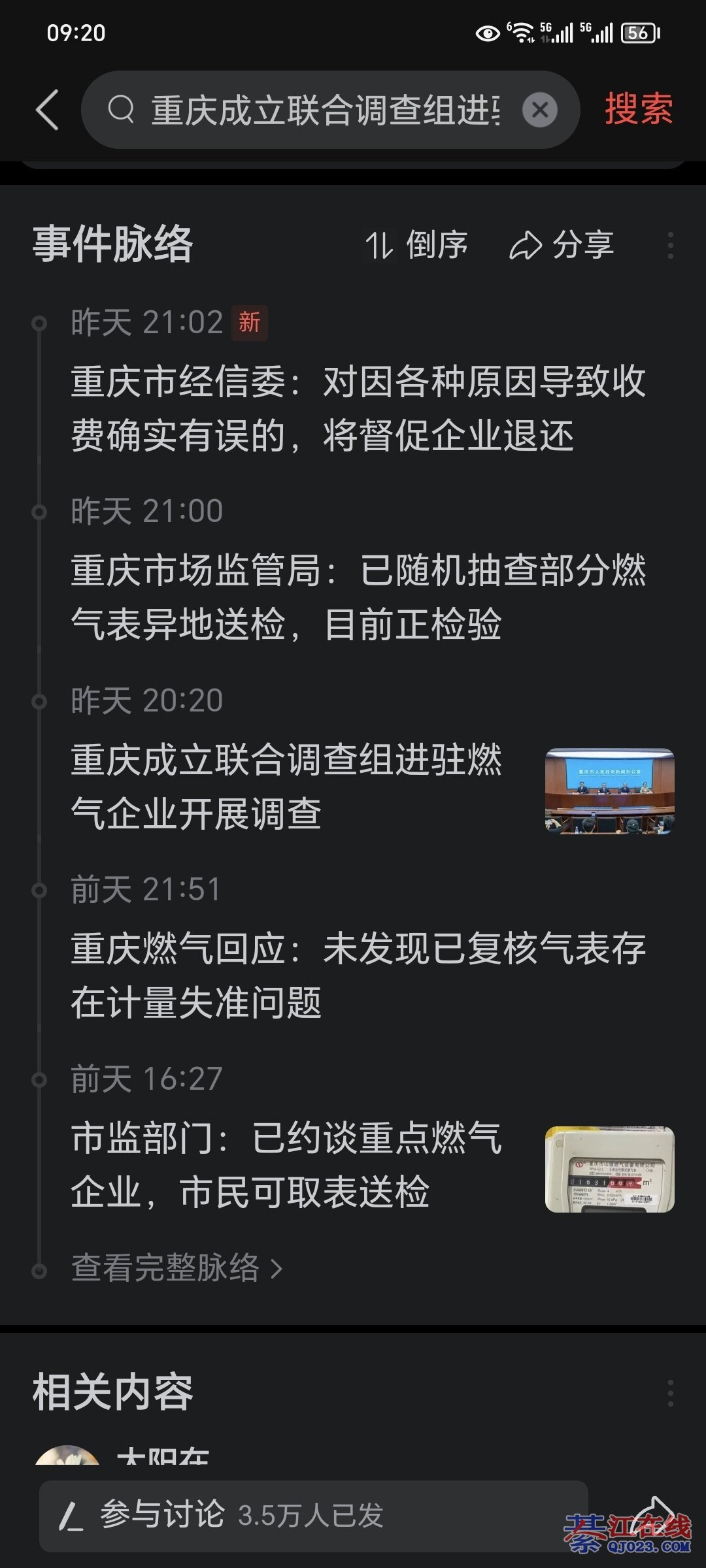Clear the search query text

click(539, 110)
